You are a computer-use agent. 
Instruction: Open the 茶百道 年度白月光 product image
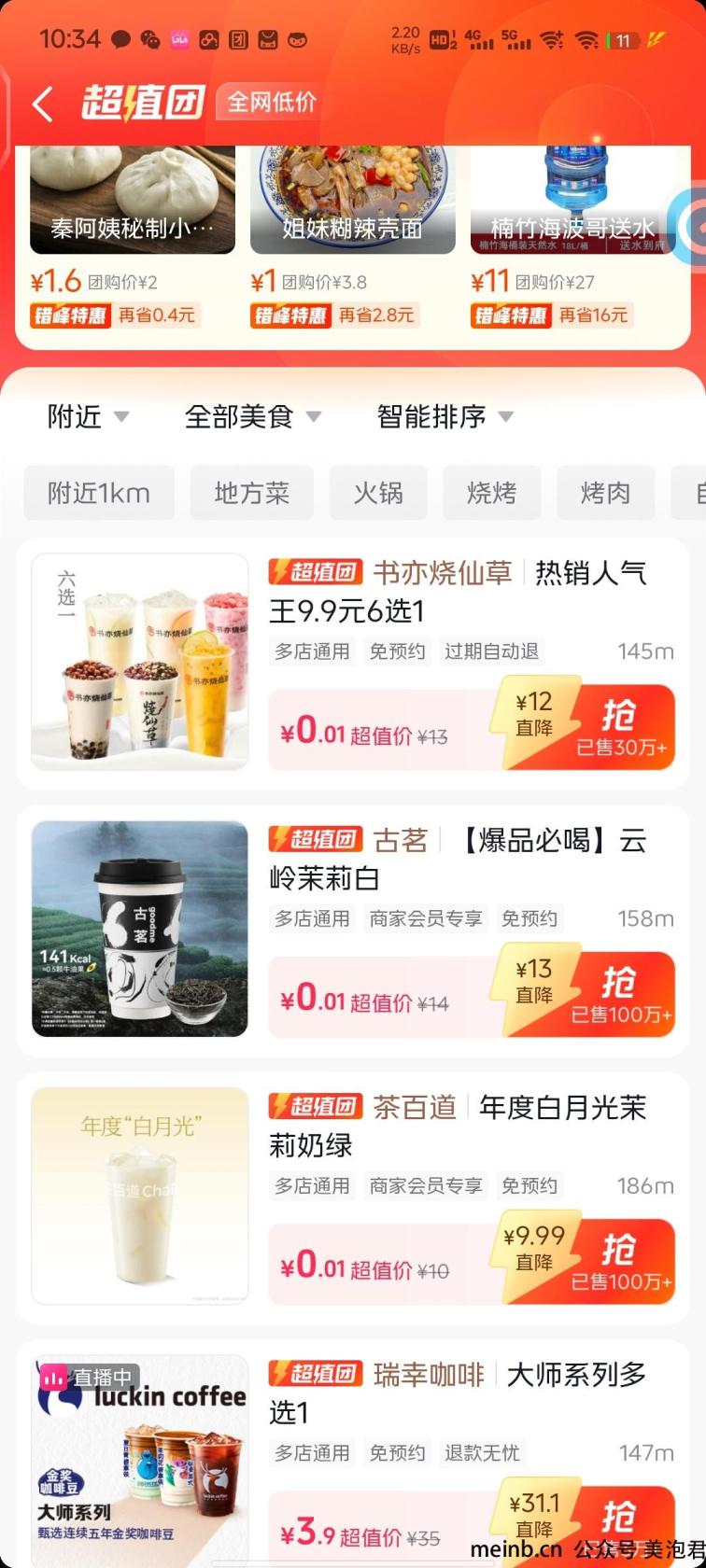pyautogui.click(x=140, y=1196)
